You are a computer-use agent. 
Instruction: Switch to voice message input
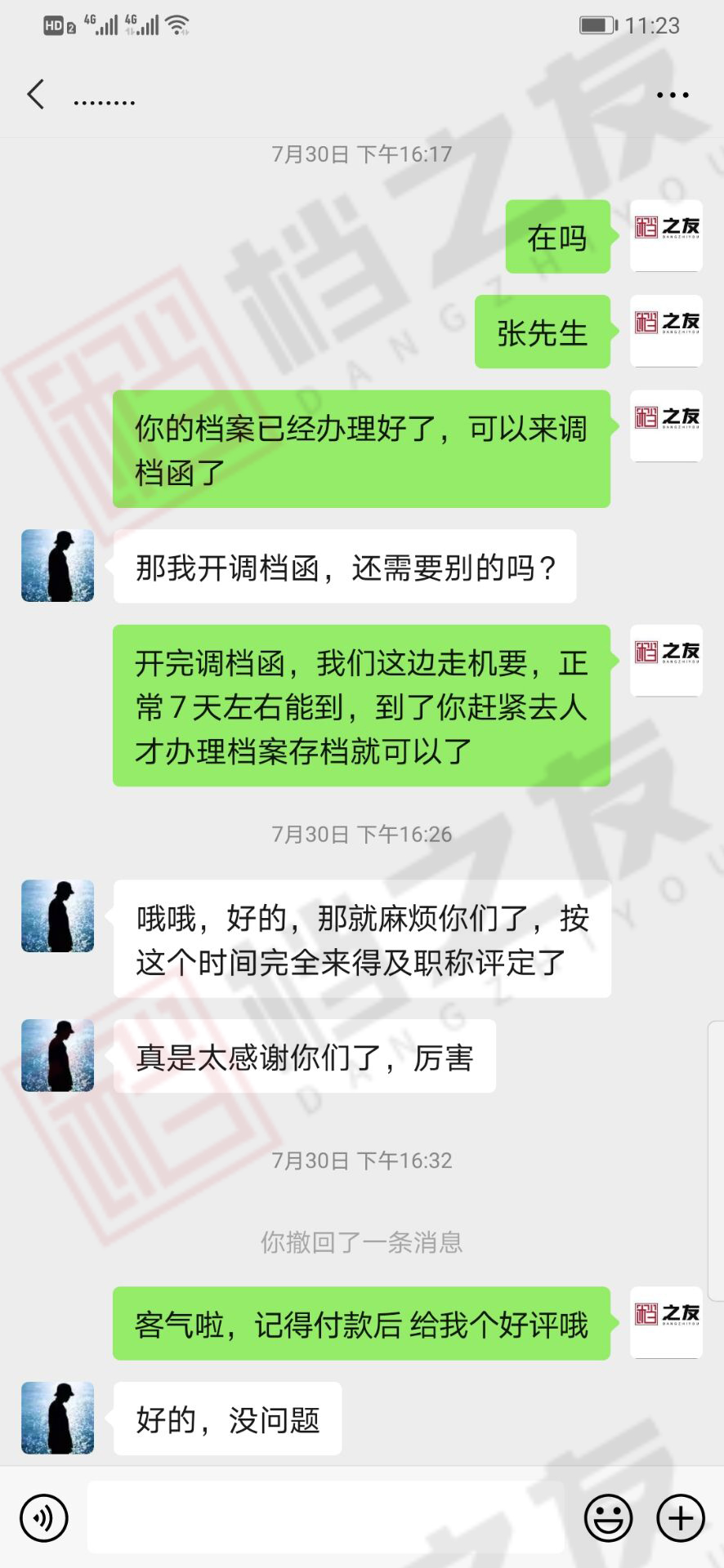pos(43,1518)
